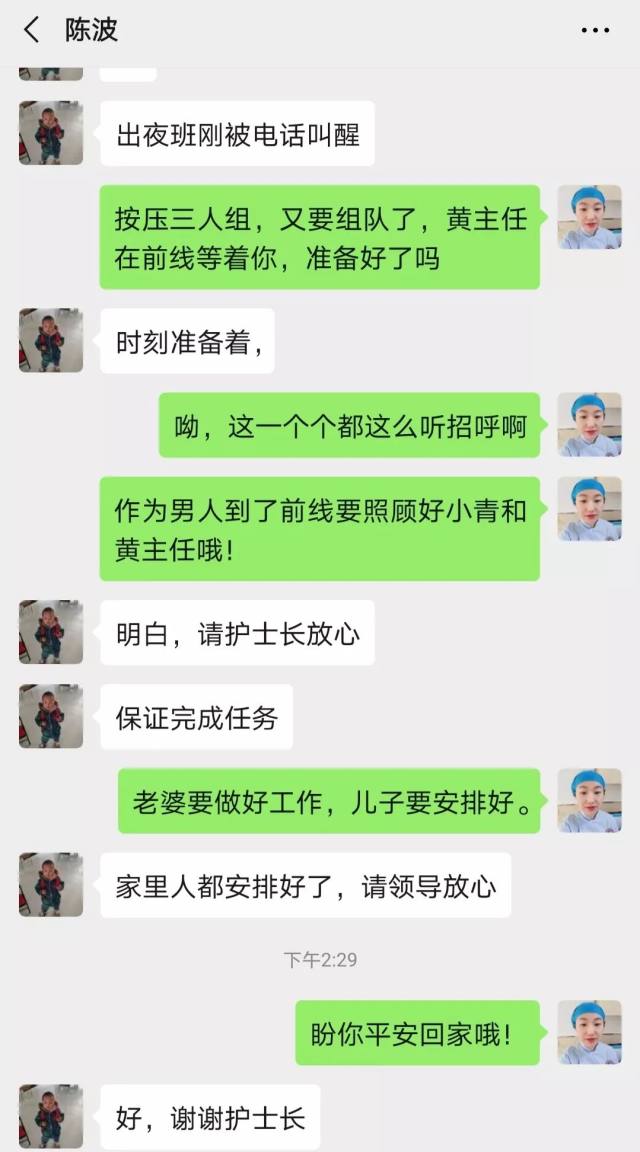Open sender's avatar next to 老婆要做好工作 message
Screen dimensions: 640x1152
589,801
